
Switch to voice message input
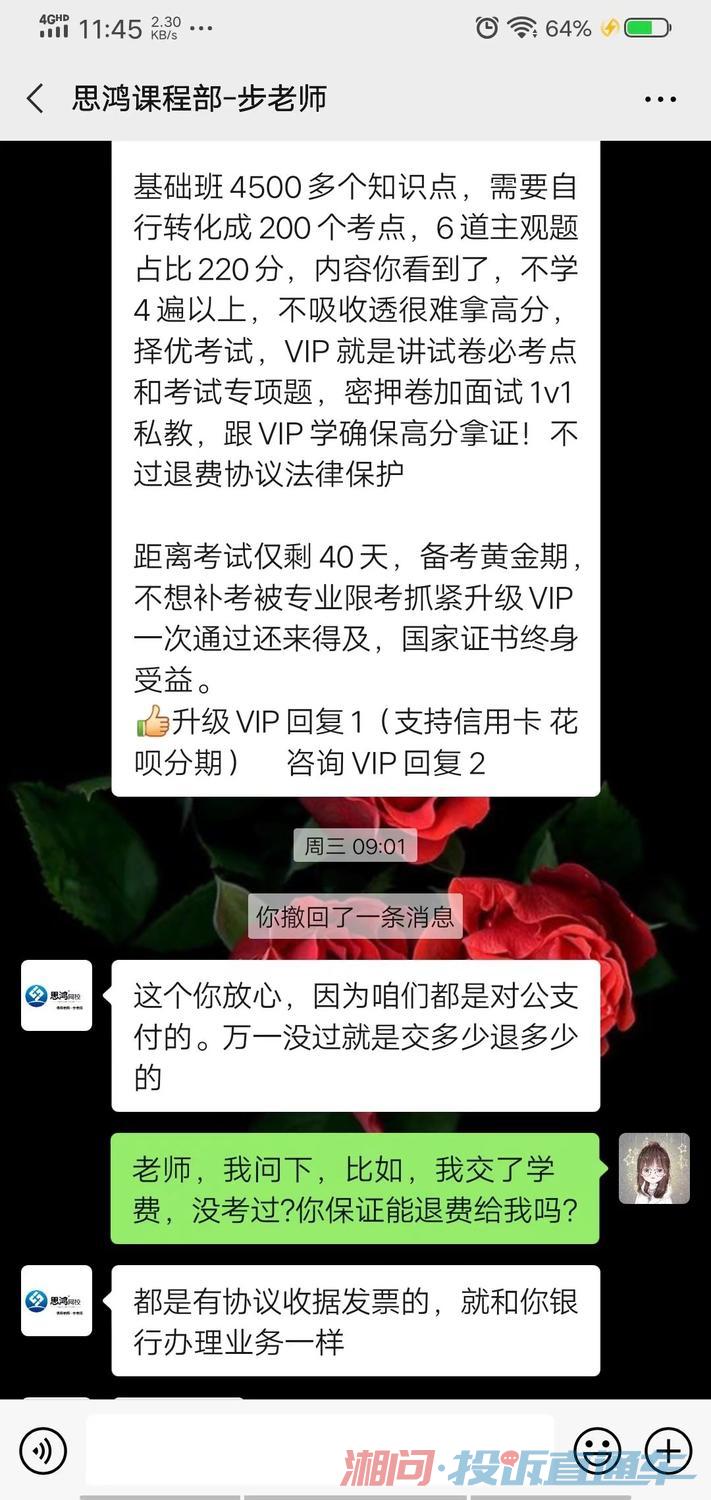tap(43, 1450)
